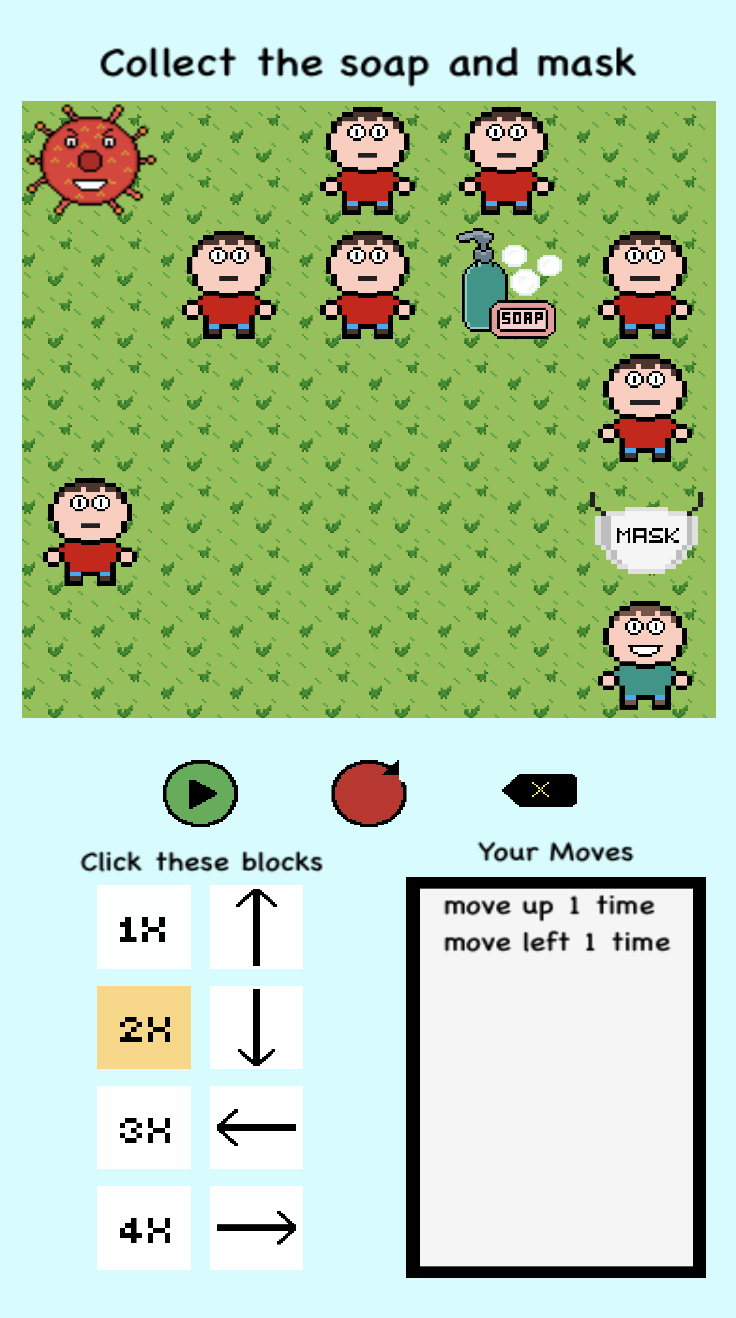This screenshot has width=736, height=1318.
Task: Add an up arrow move
Action: coord(256,927)
